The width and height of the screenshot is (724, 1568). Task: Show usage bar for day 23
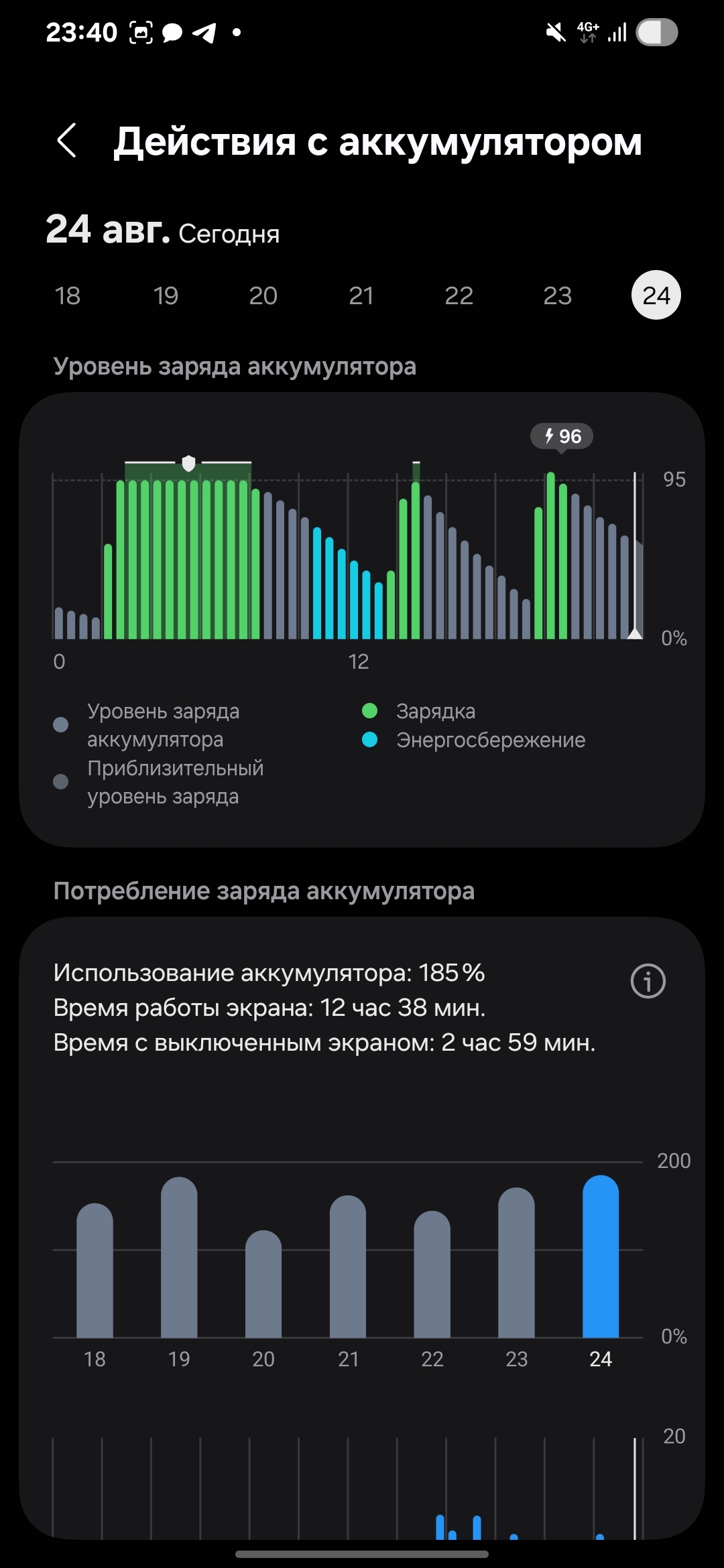point(517,1262)
